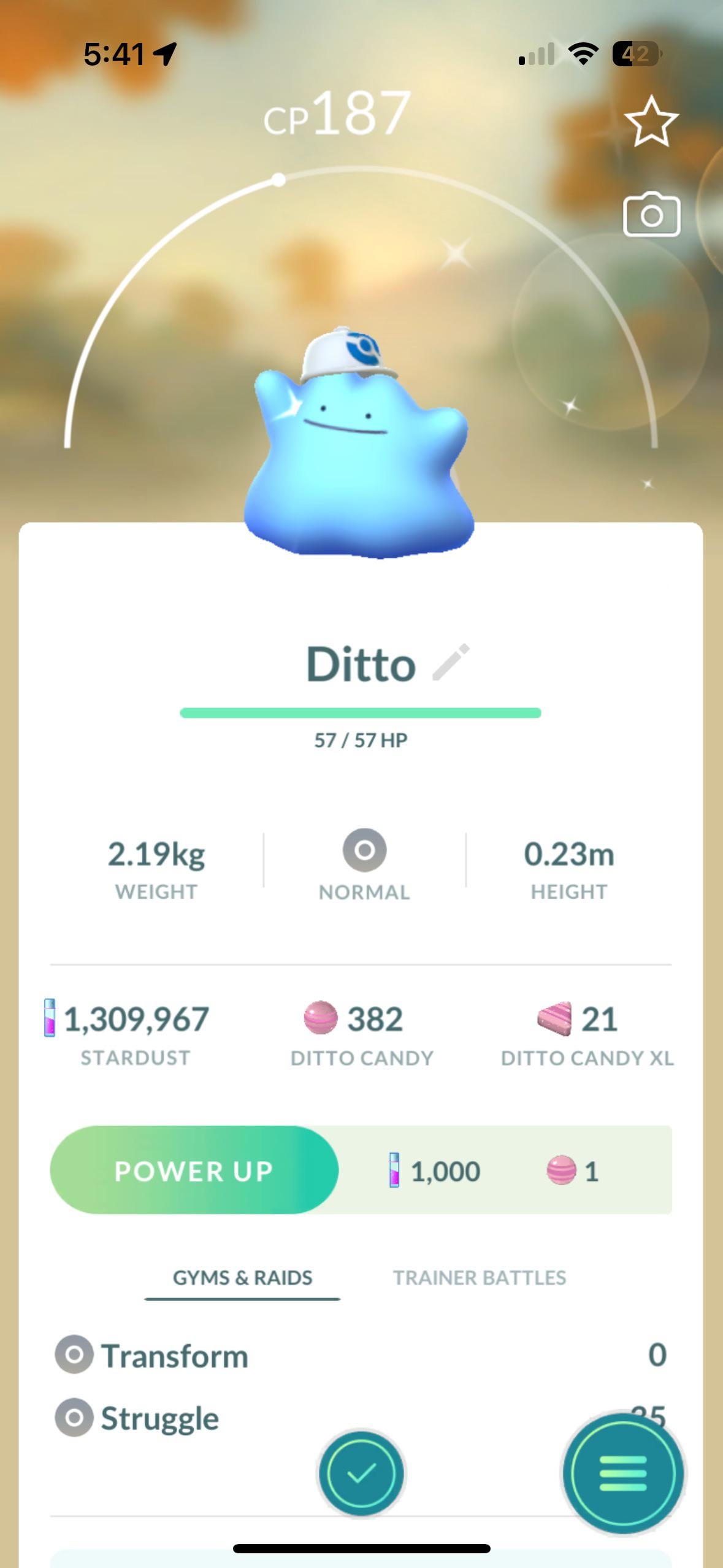Open the AR camera for Ditto
Image resolution: width=723 pixels, height=1568 pixels.
(x=651, y=215)
